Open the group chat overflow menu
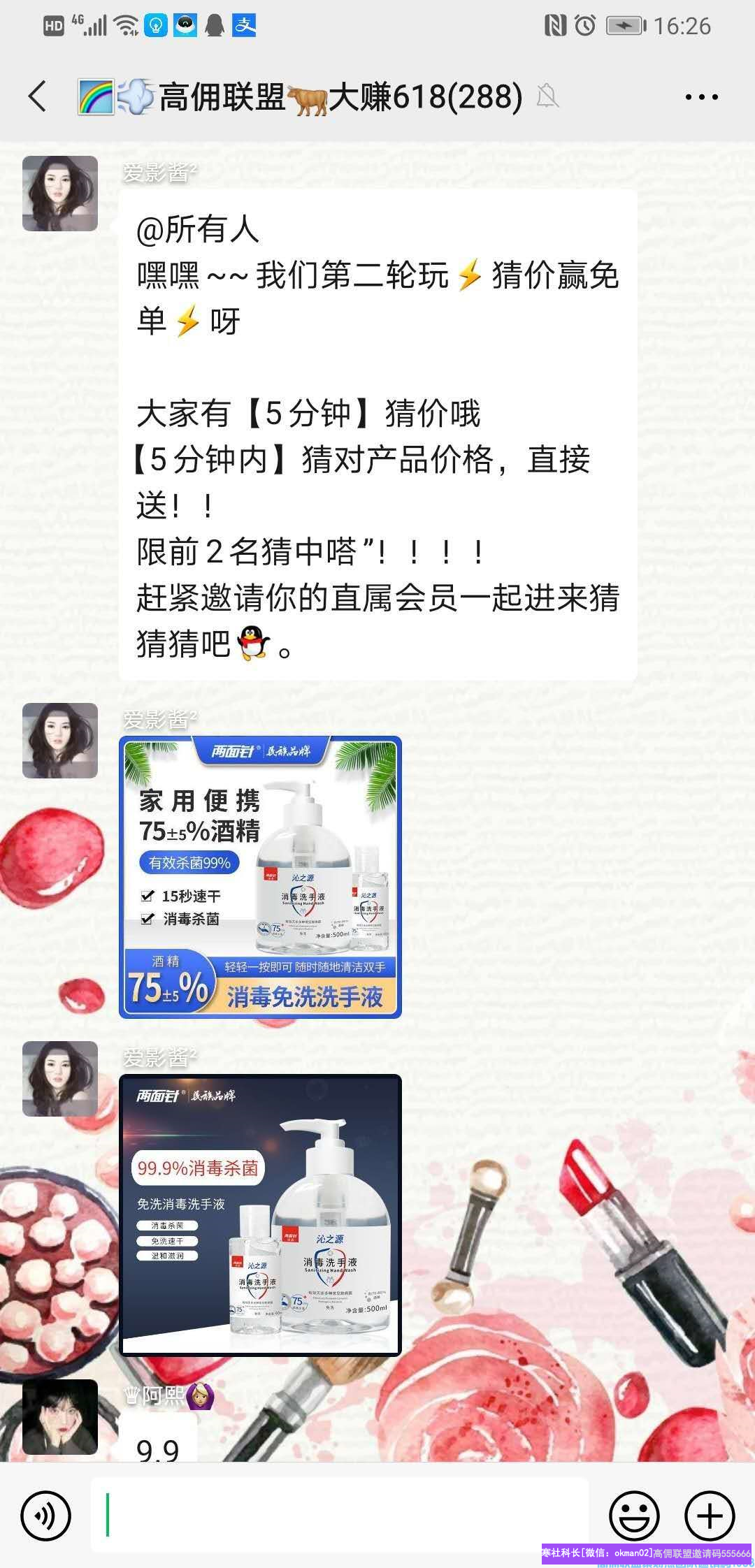The image size is (755, 1568). pyautogui.click(x=701, y=97)
